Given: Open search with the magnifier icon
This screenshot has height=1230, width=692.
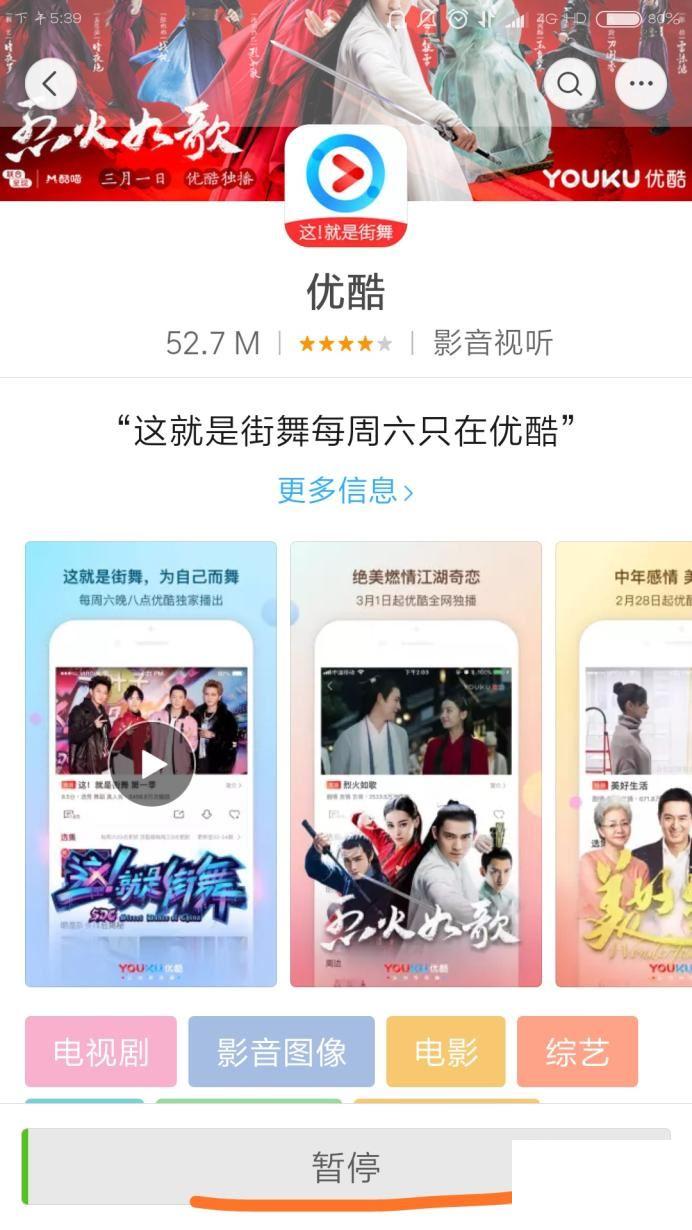Looking at the screenshot, I should point(570,84).
